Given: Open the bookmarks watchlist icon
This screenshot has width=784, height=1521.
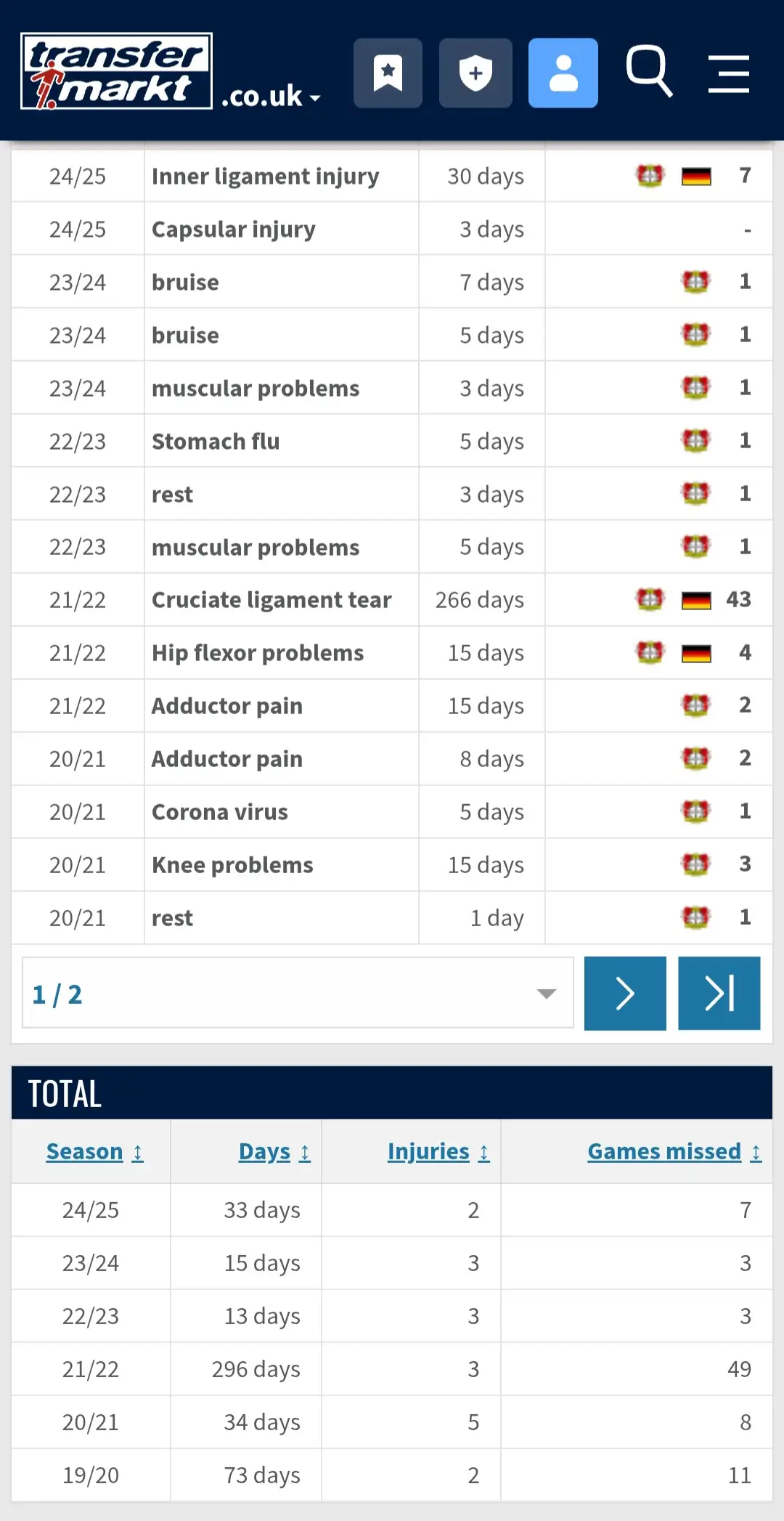Looking at the screenshot, I should pyautogui.click(x=388, y=73).
